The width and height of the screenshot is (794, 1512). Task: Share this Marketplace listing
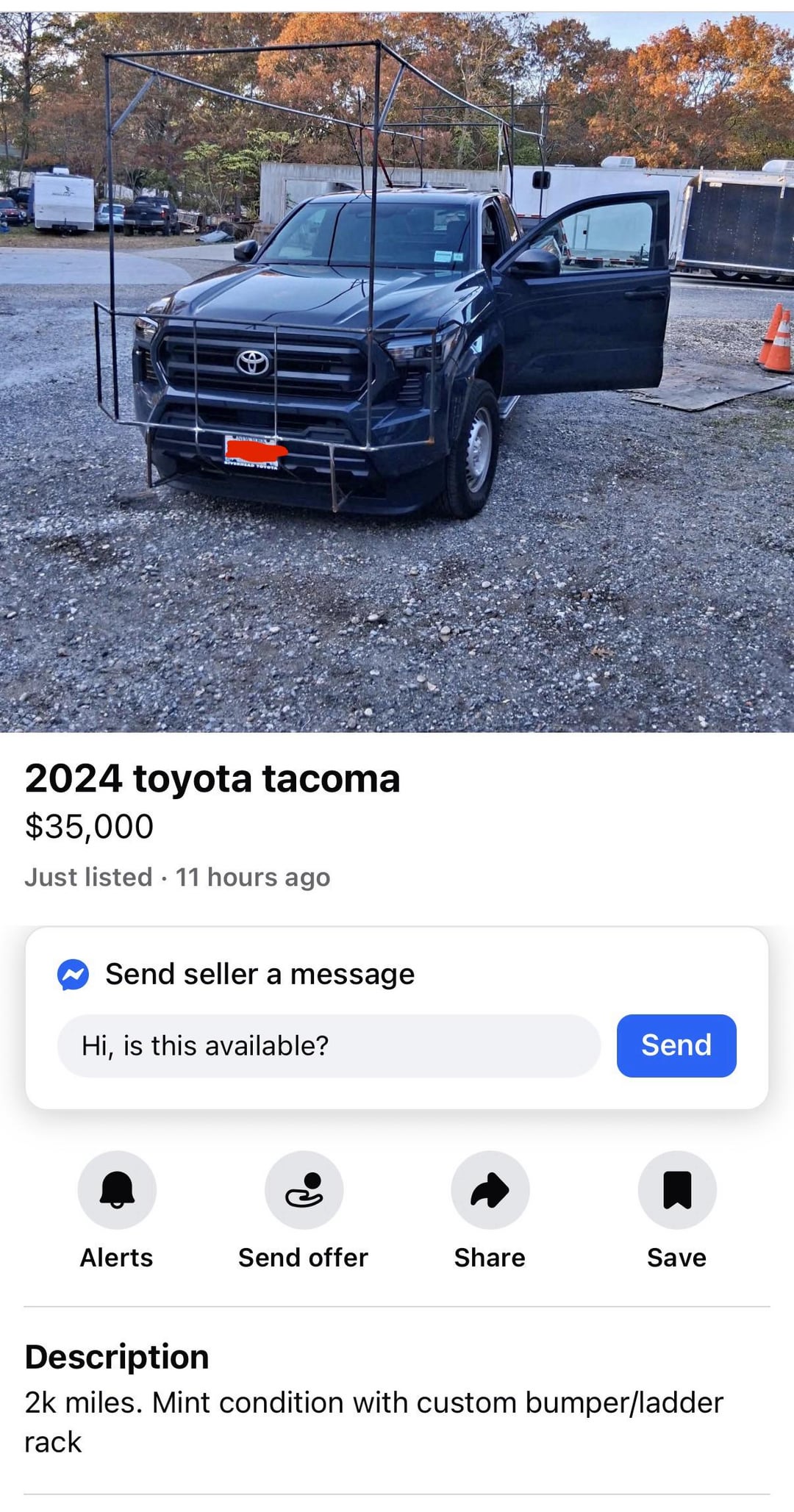490,1190
